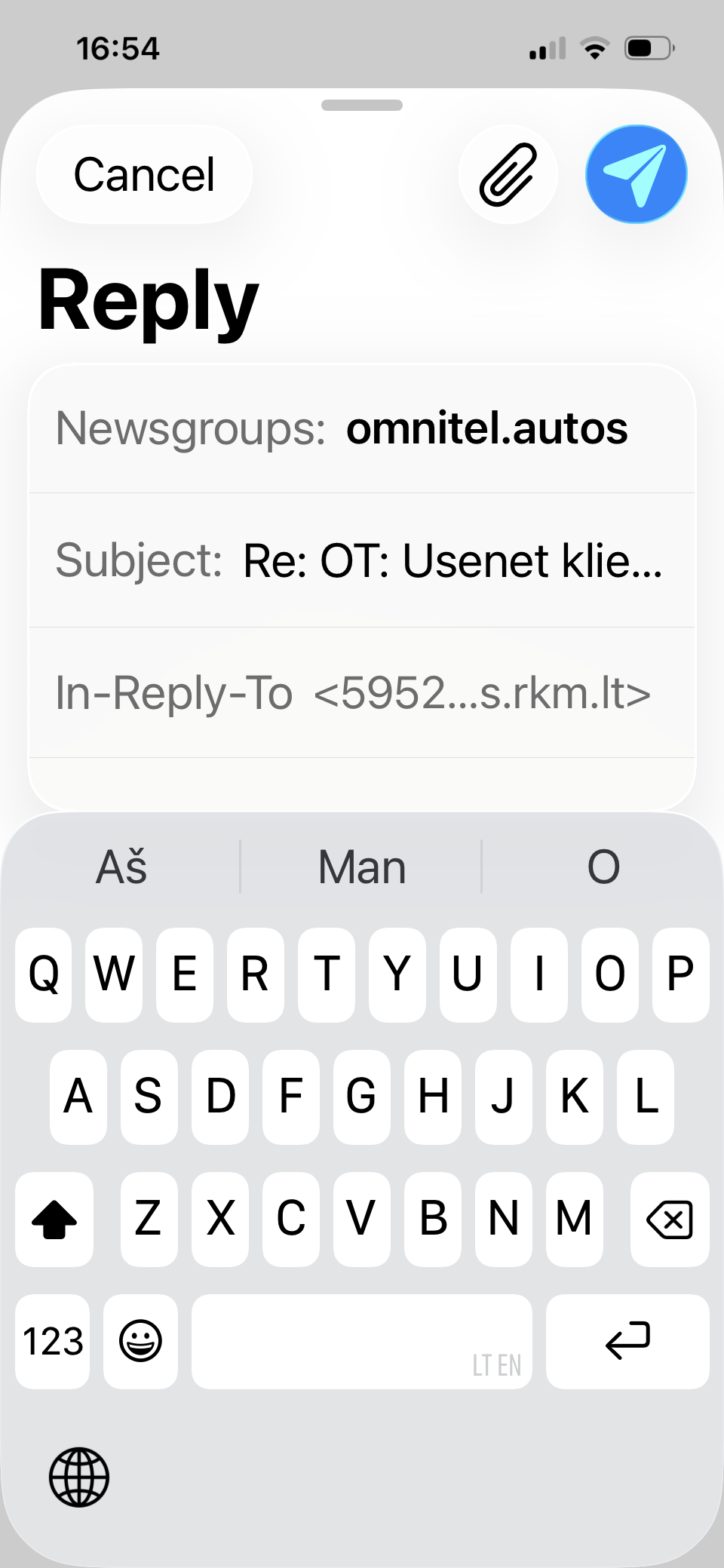Viewport: 724px width, 1568px height.
Task: Tap the return key
Action: pyautogui.click(x=627, y=1342)
